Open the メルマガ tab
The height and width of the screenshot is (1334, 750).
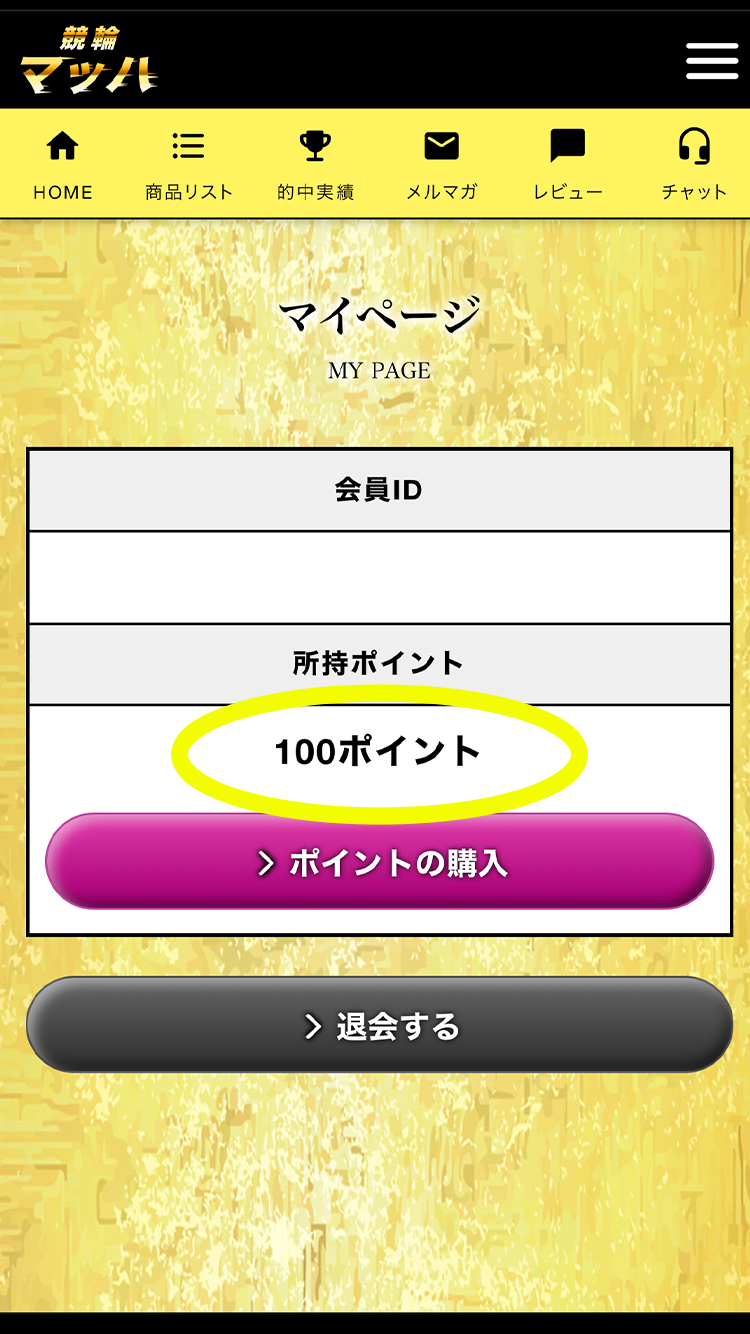tap(441, 165)
